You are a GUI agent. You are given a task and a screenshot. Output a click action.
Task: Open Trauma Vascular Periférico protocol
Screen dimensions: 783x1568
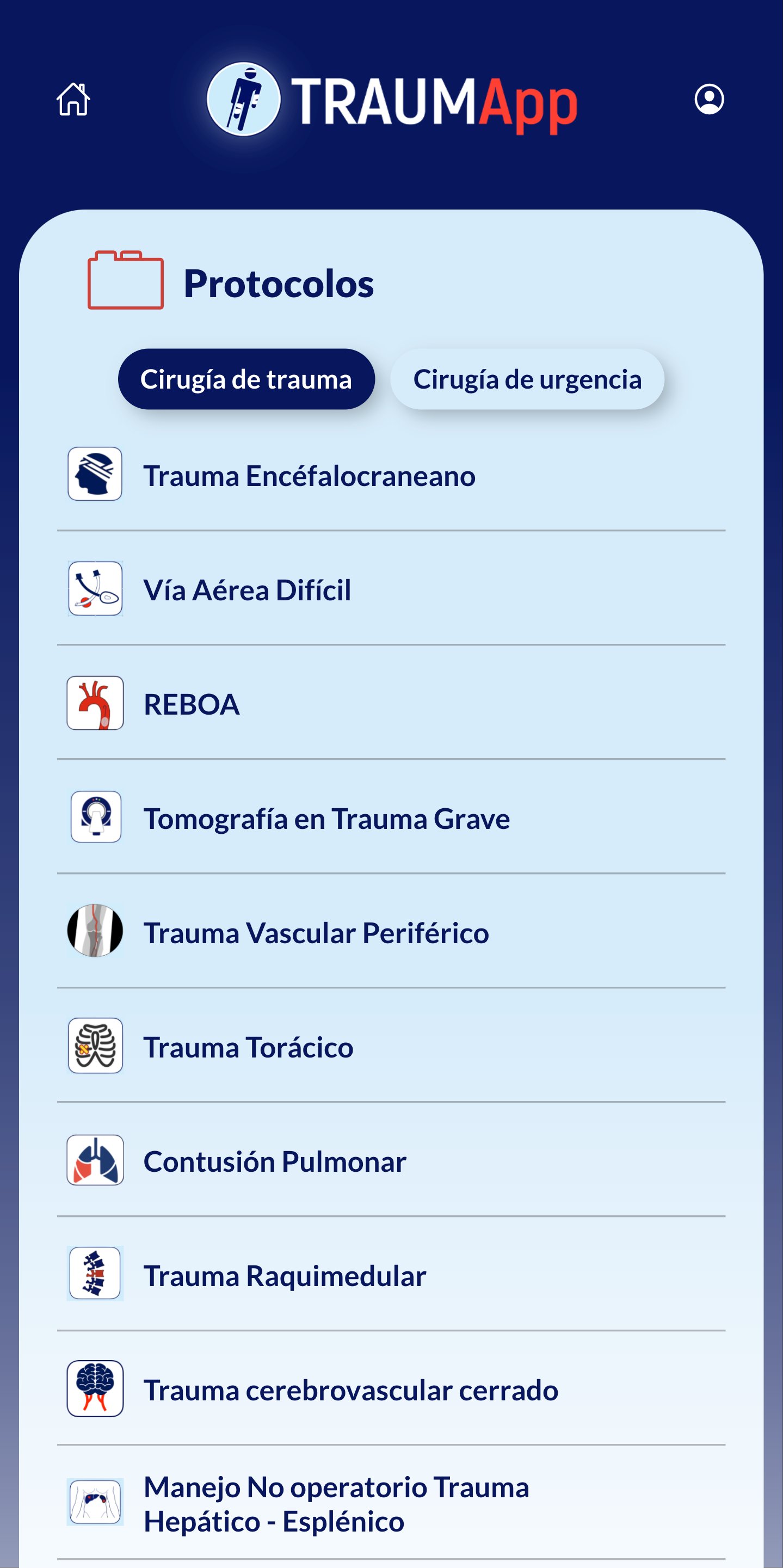(x=316, y=932)
